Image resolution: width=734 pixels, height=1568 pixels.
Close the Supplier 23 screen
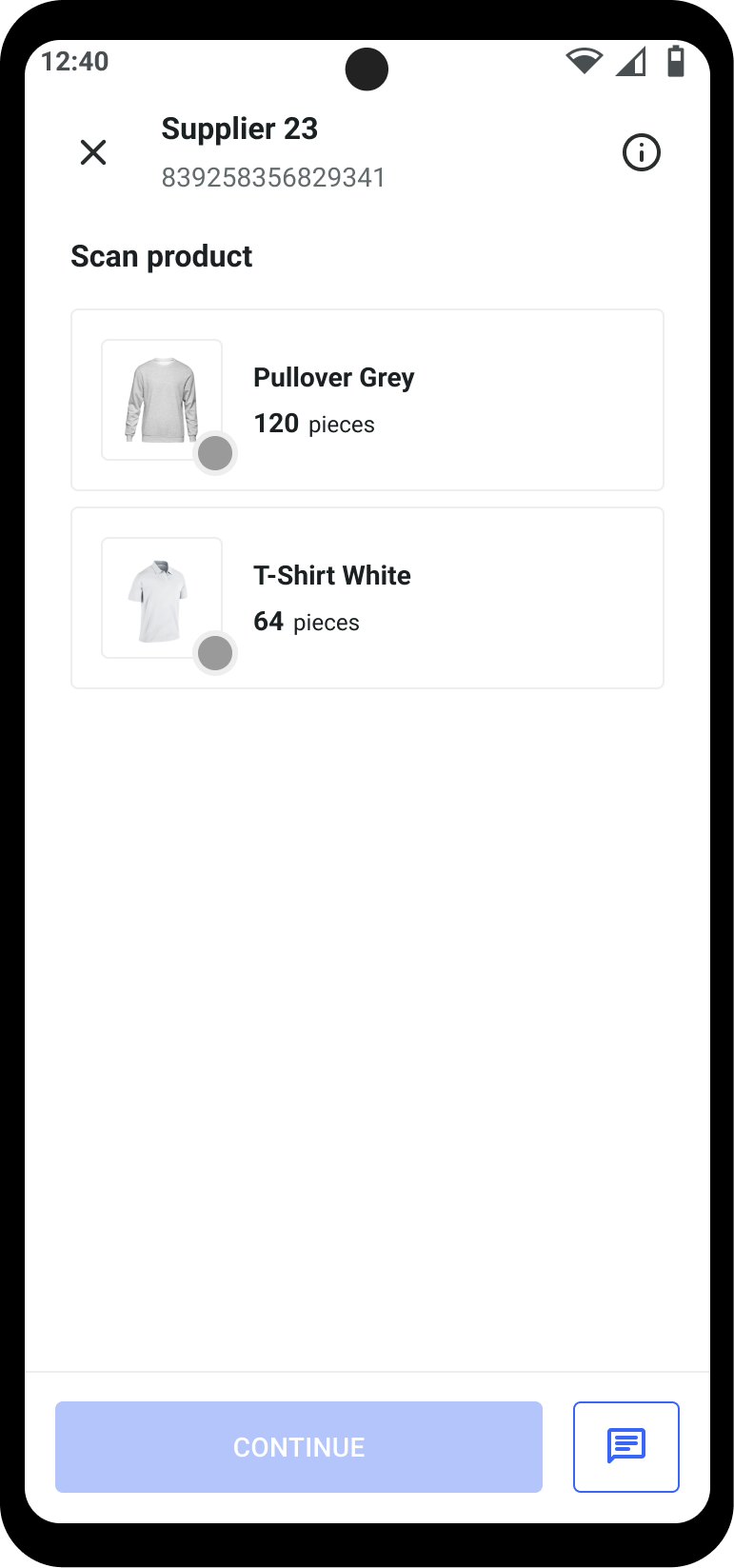tap(93, 152)
